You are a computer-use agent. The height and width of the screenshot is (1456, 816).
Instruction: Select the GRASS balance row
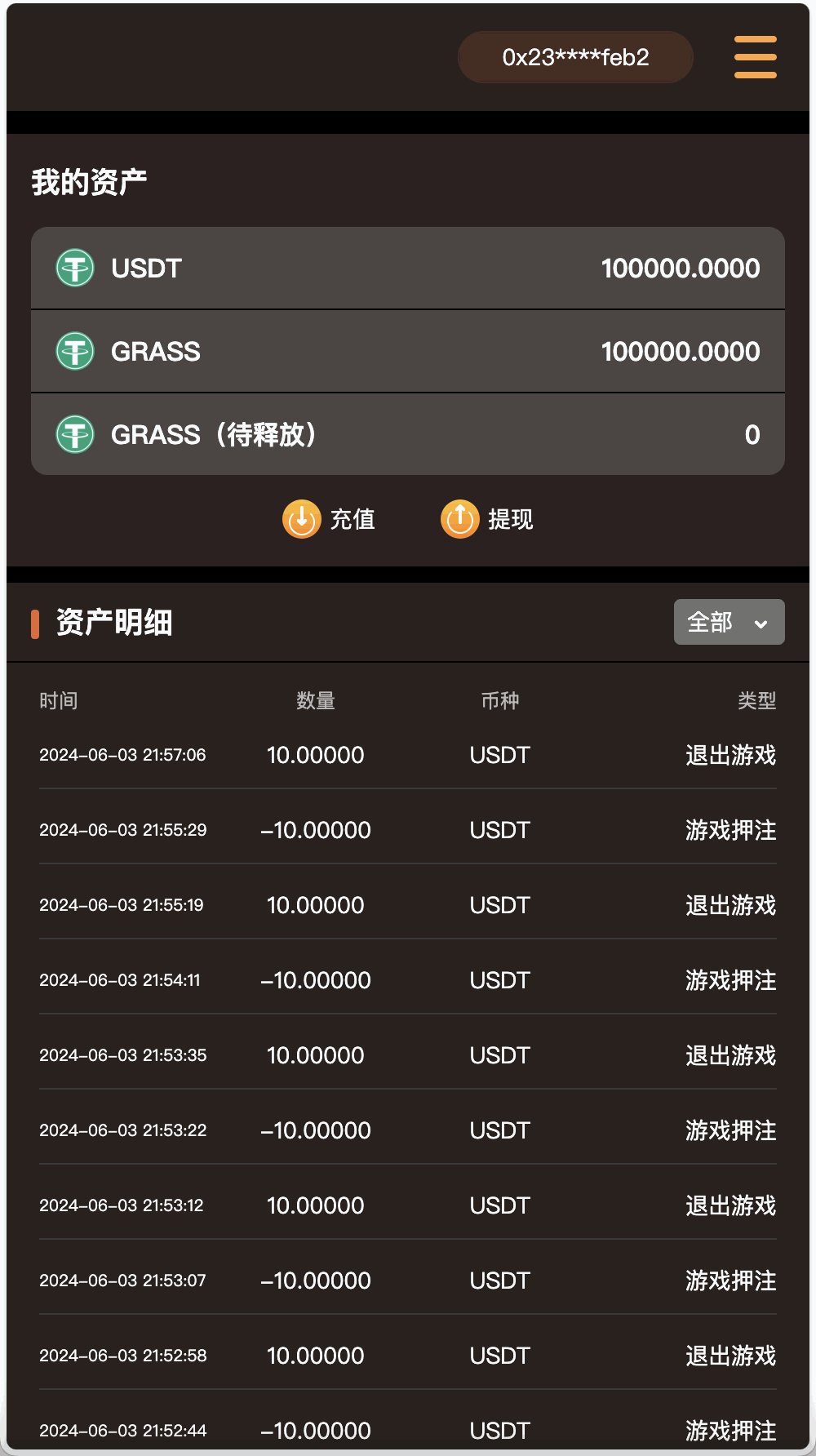(407, 351)
